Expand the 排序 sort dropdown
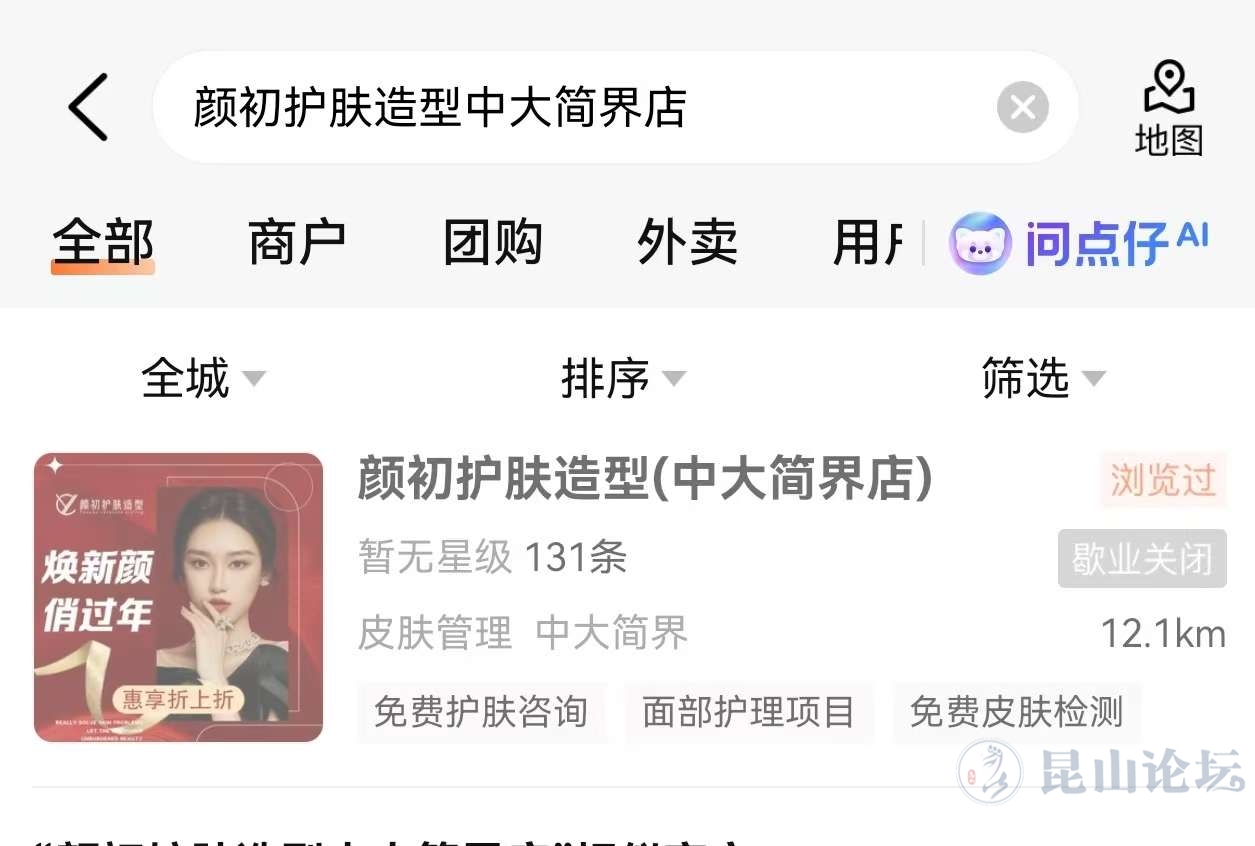 pyautogui.click(x=623, y=378)
